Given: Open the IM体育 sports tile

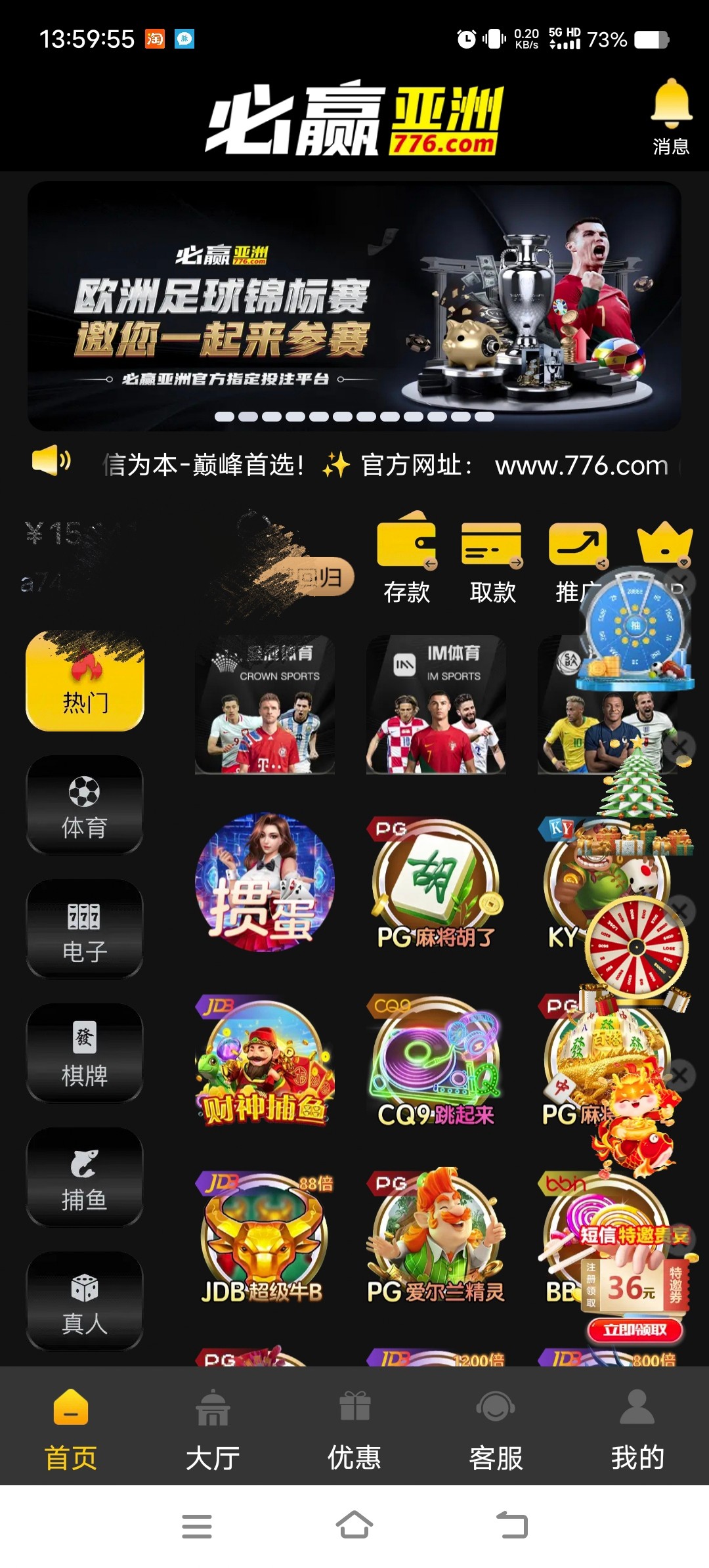Looking at the screenshot, I should coord(436,704).
